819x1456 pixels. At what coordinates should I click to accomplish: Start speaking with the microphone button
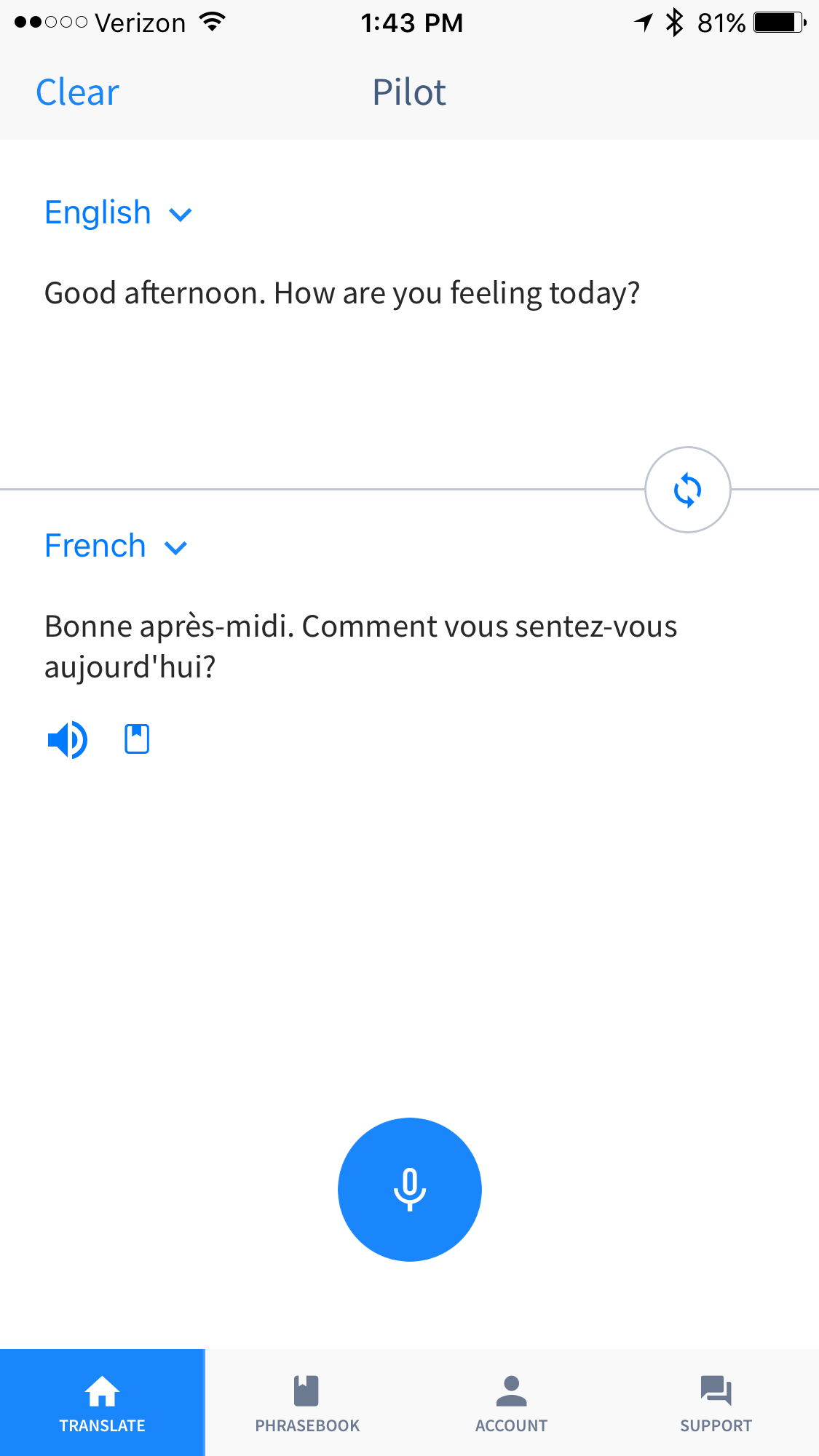coord(410,1190)
